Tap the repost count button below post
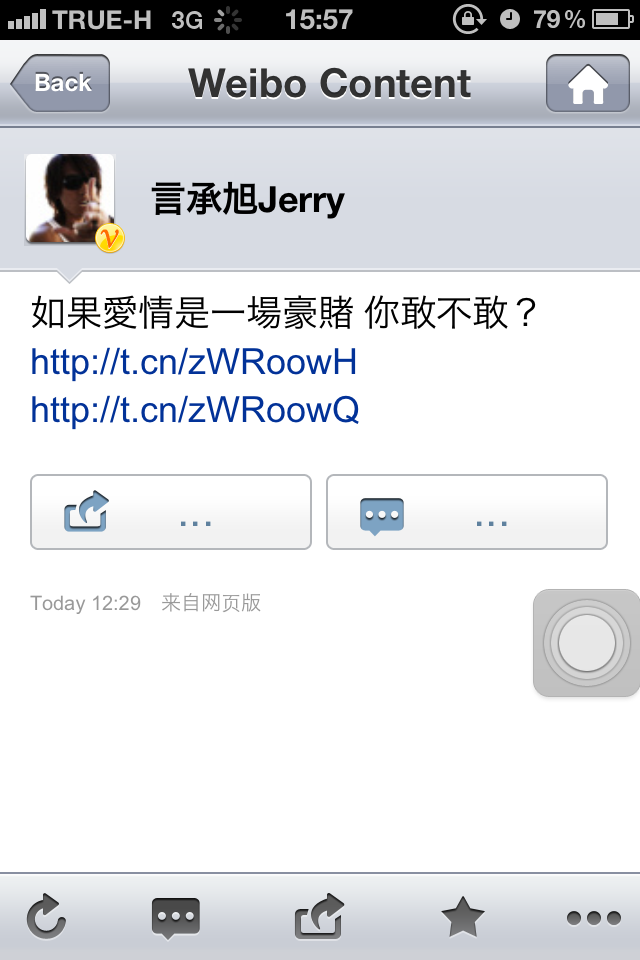Viewport: 640px width, 960px height. tap(171, 512)
